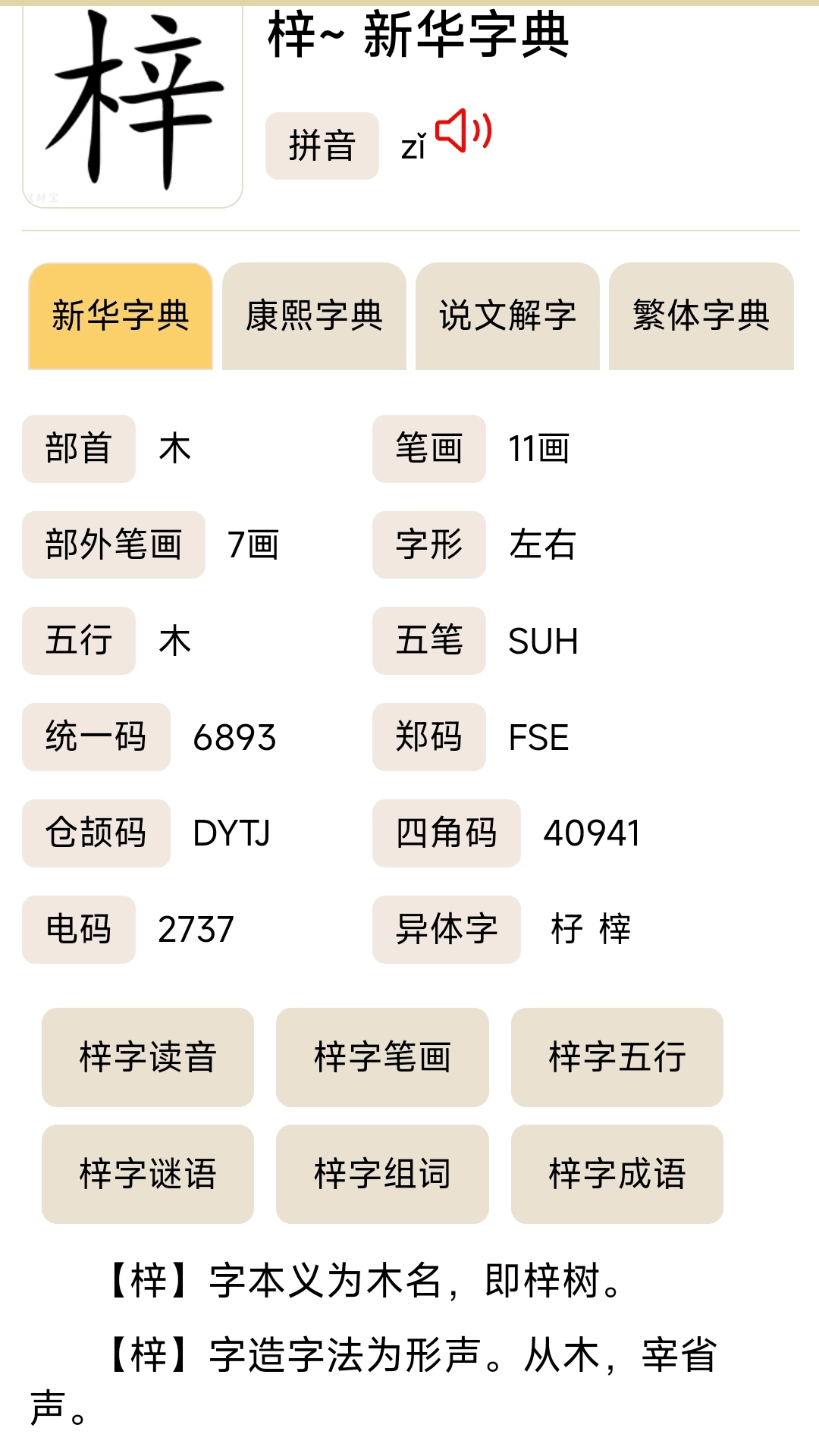Viewport: 819px width, 1456px height.
Task: Click the 四角码 value 40941
Action: [593, 833]
